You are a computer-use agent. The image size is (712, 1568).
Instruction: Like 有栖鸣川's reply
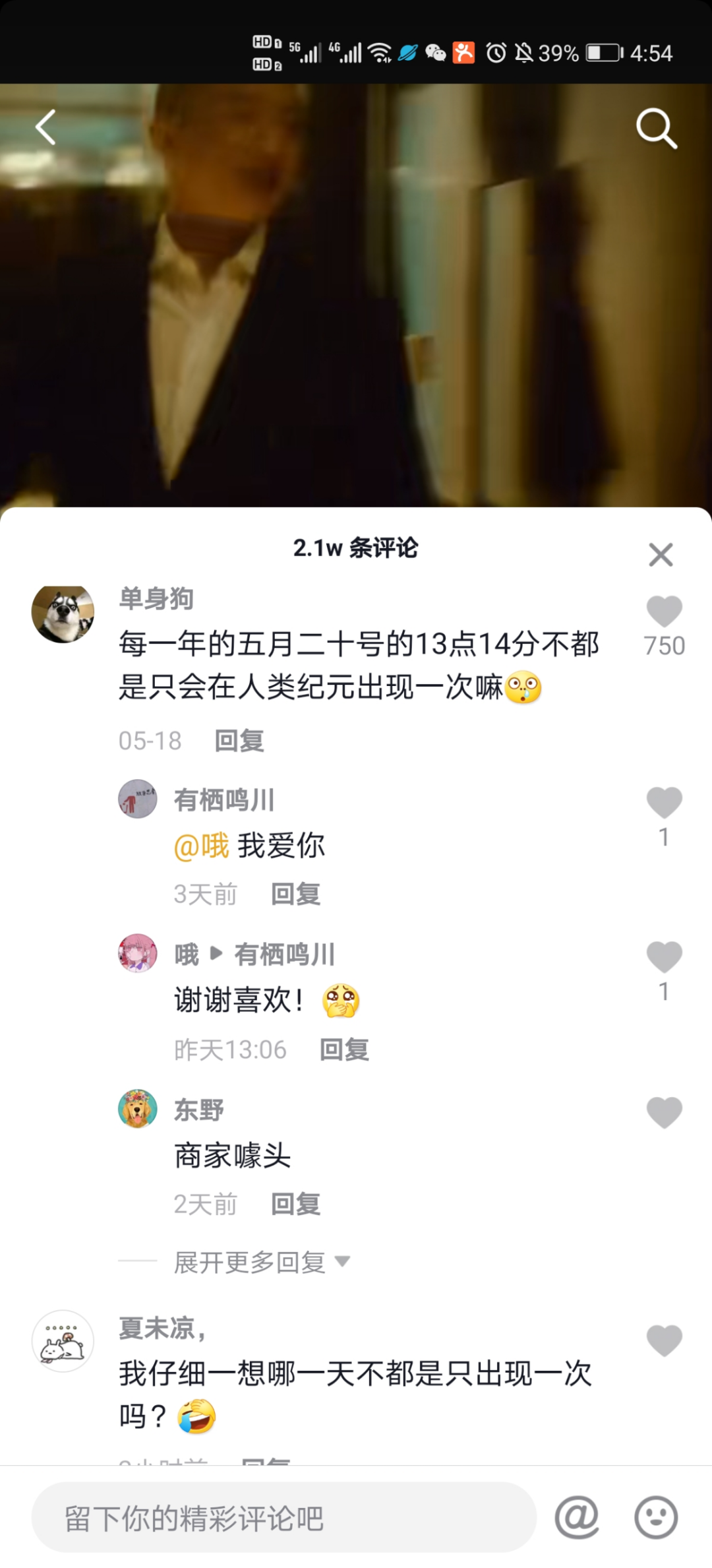click(664, 803)
